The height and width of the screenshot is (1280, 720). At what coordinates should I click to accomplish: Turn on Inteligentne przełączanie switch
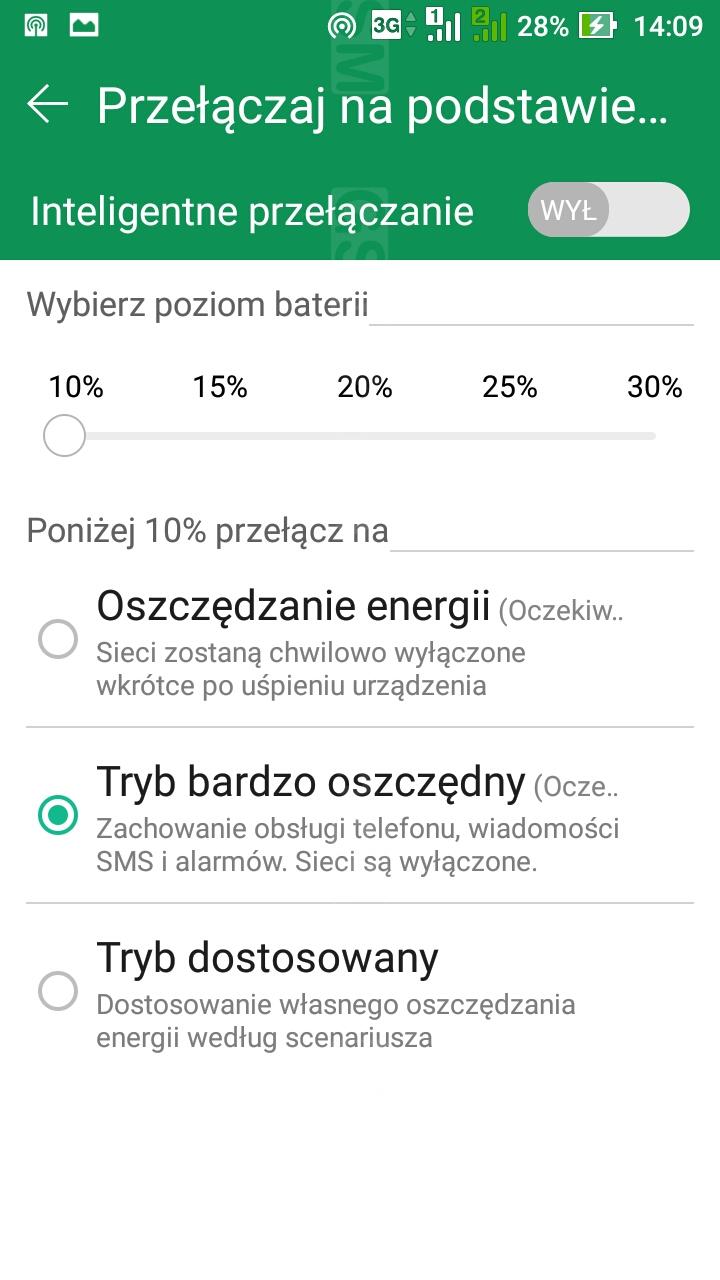[x=608, y=210]
